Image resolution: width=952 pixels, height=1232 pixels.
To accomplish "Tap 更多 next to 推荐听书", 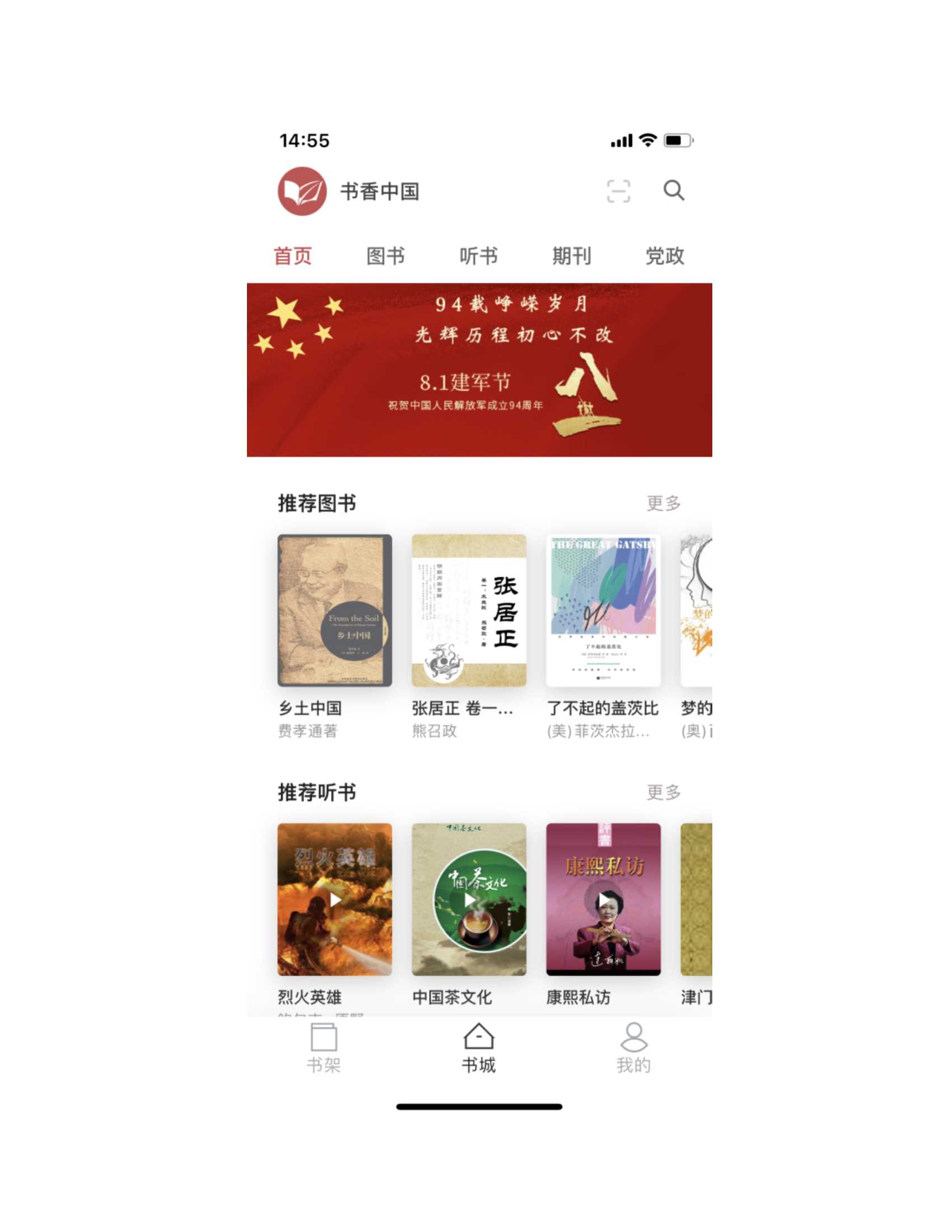I will point(663,792).
